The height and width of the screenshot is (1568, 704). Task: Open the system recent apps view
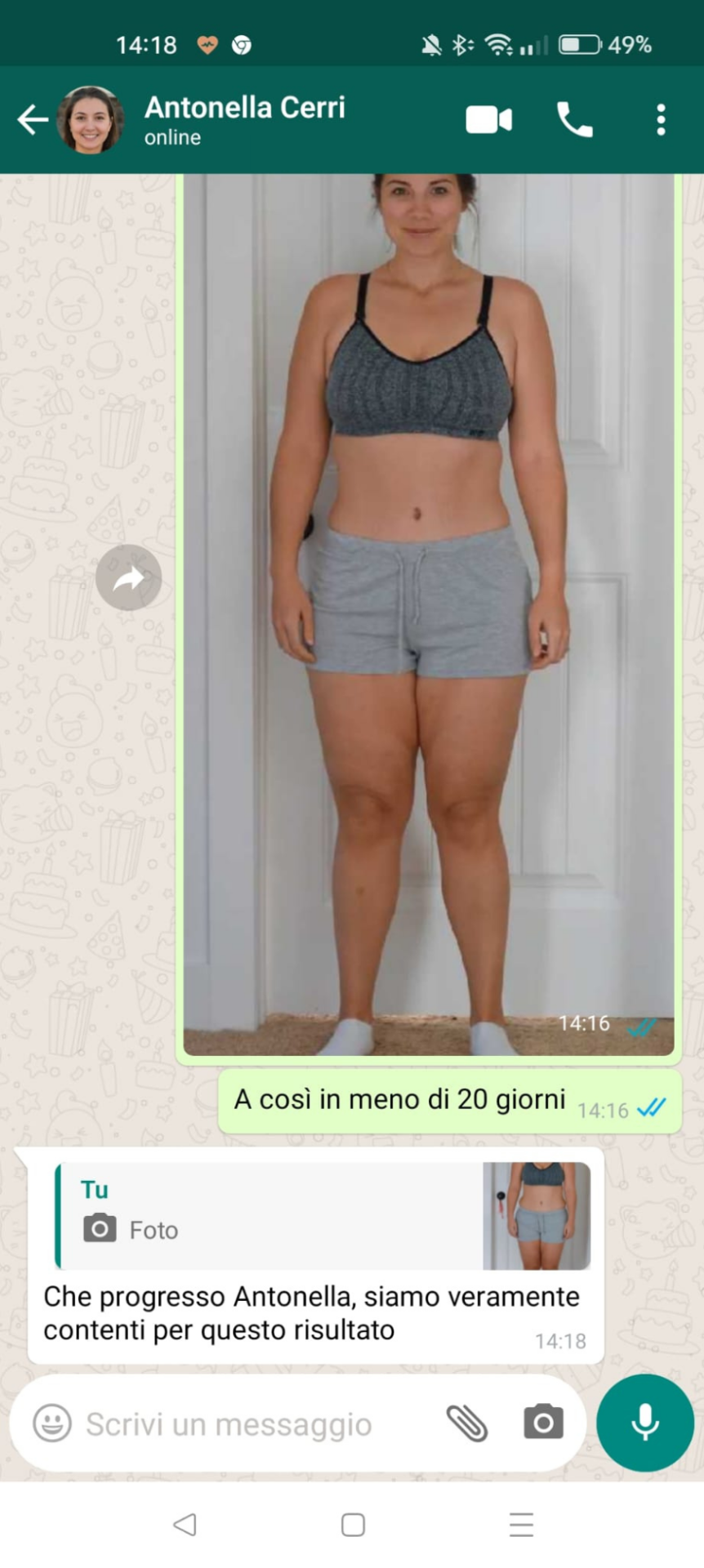(521, 1524)
